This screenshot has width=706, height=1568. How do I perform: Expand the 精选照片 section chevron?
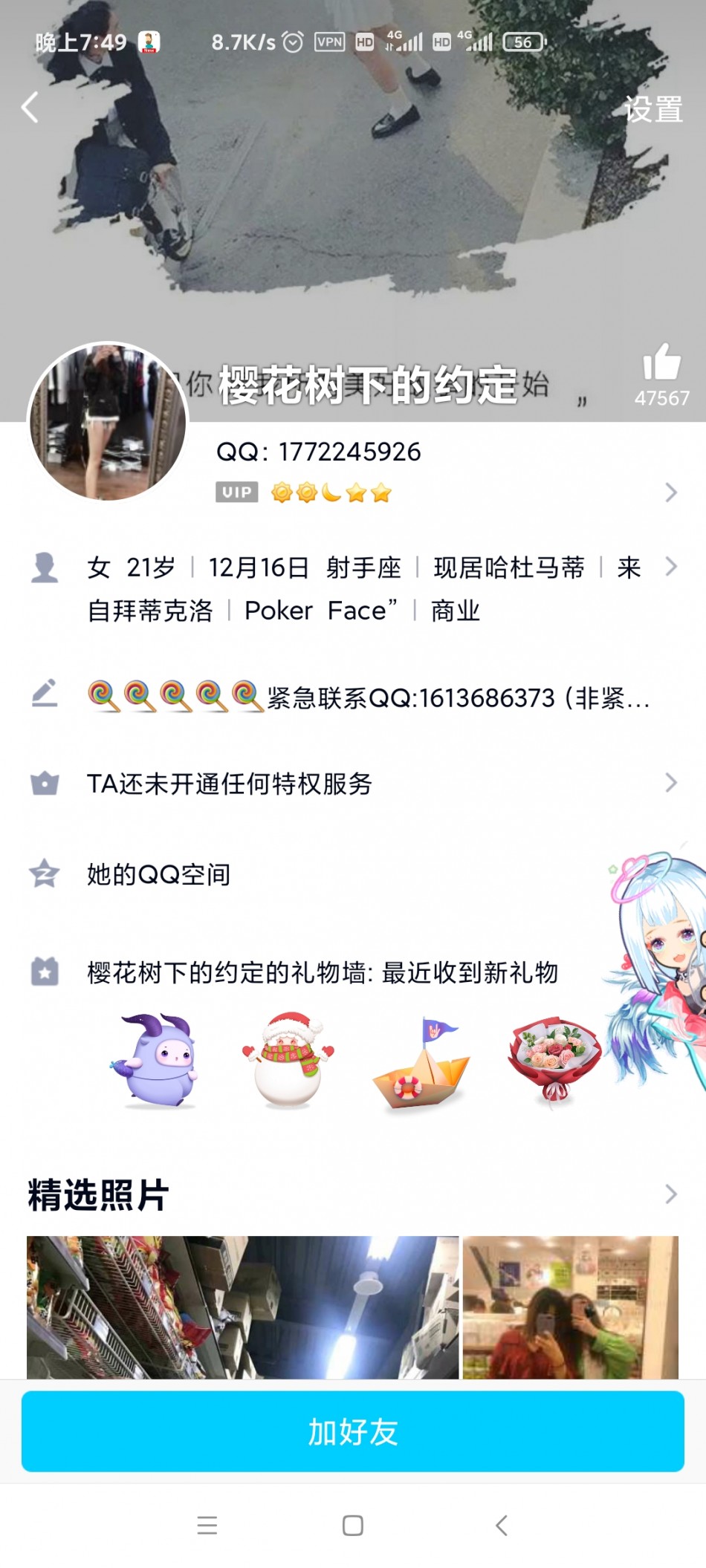(x=670, y=1194)
